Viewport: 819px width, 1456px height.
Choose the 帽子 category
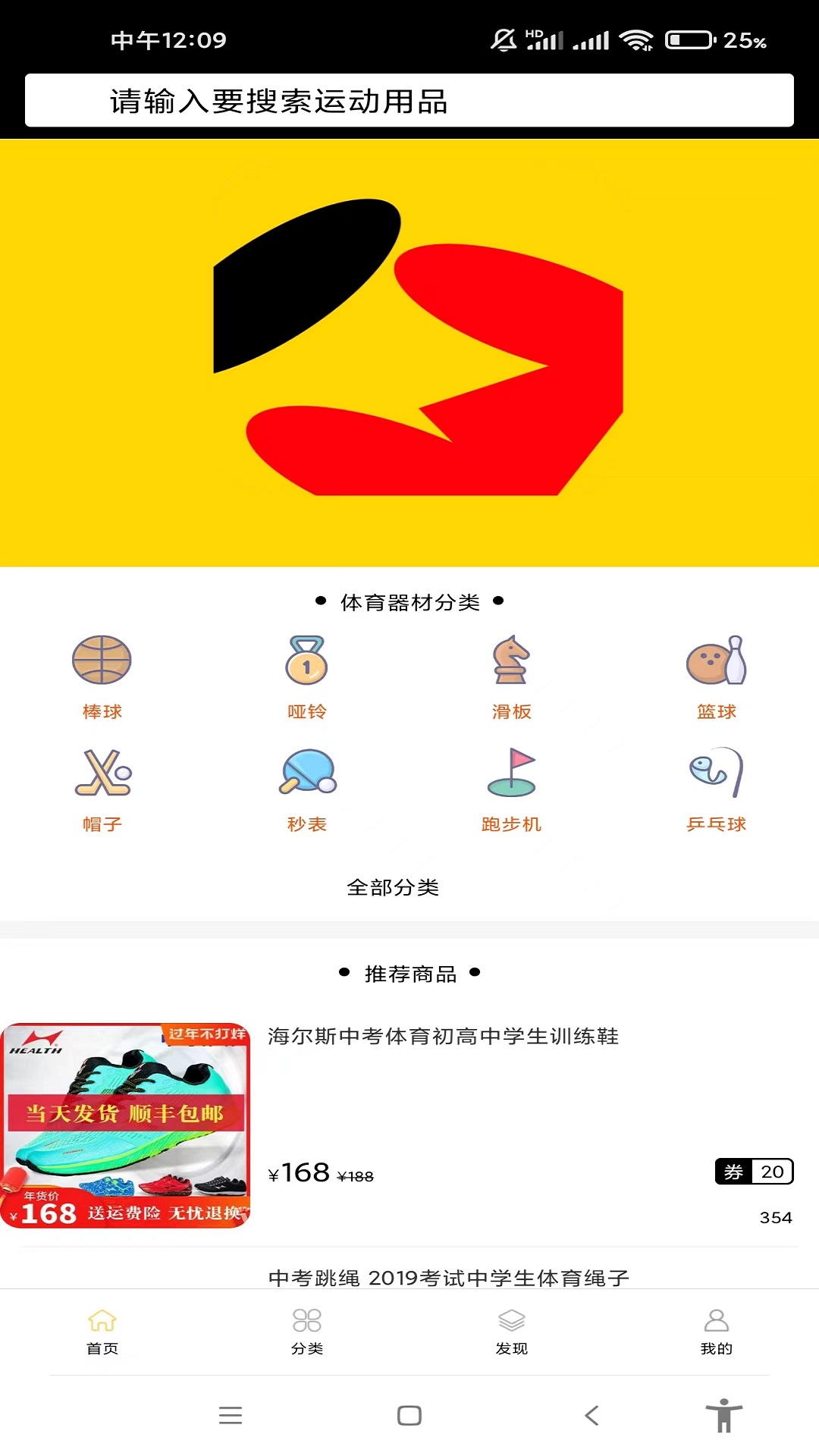click(102, 790)
